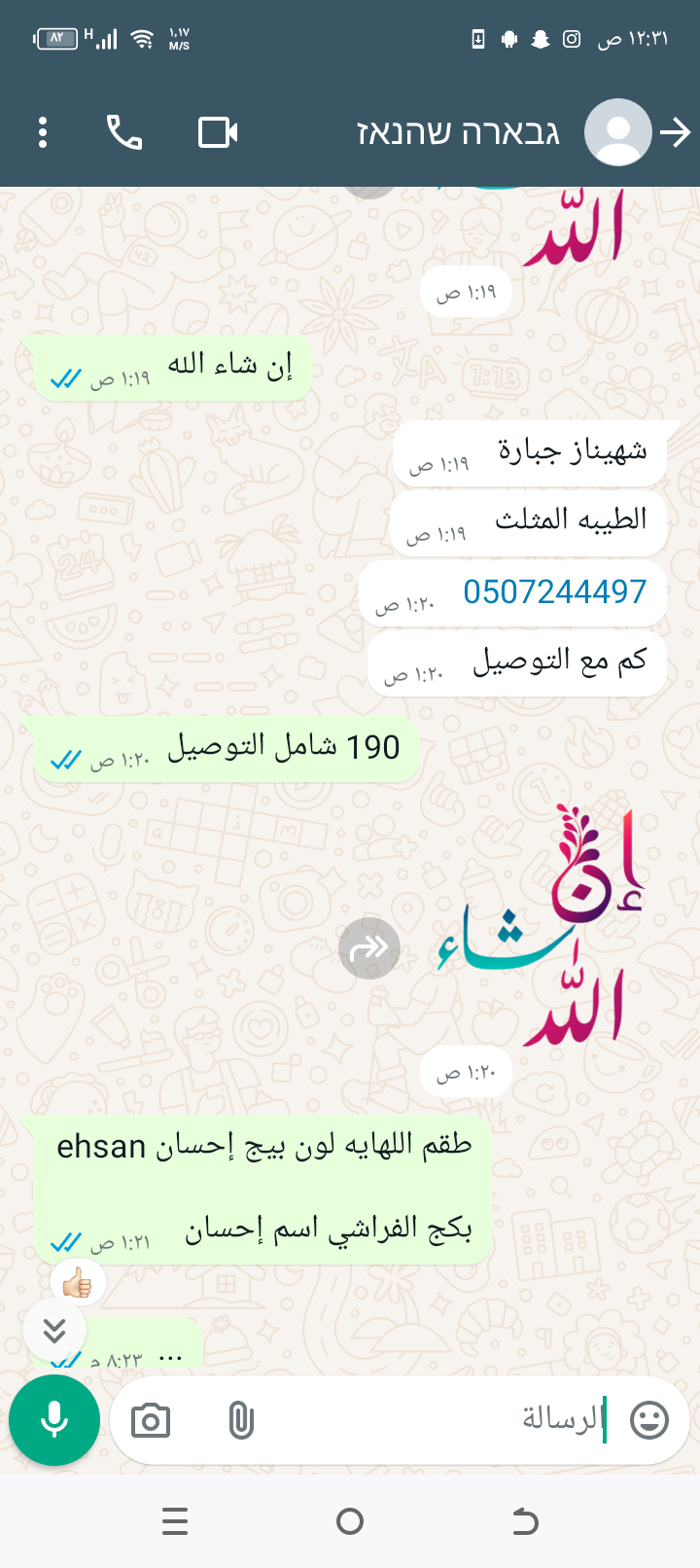This screenshot has height=1568, width=700.
Task: Open the camera from the message bar
Action: point(151,1421)
